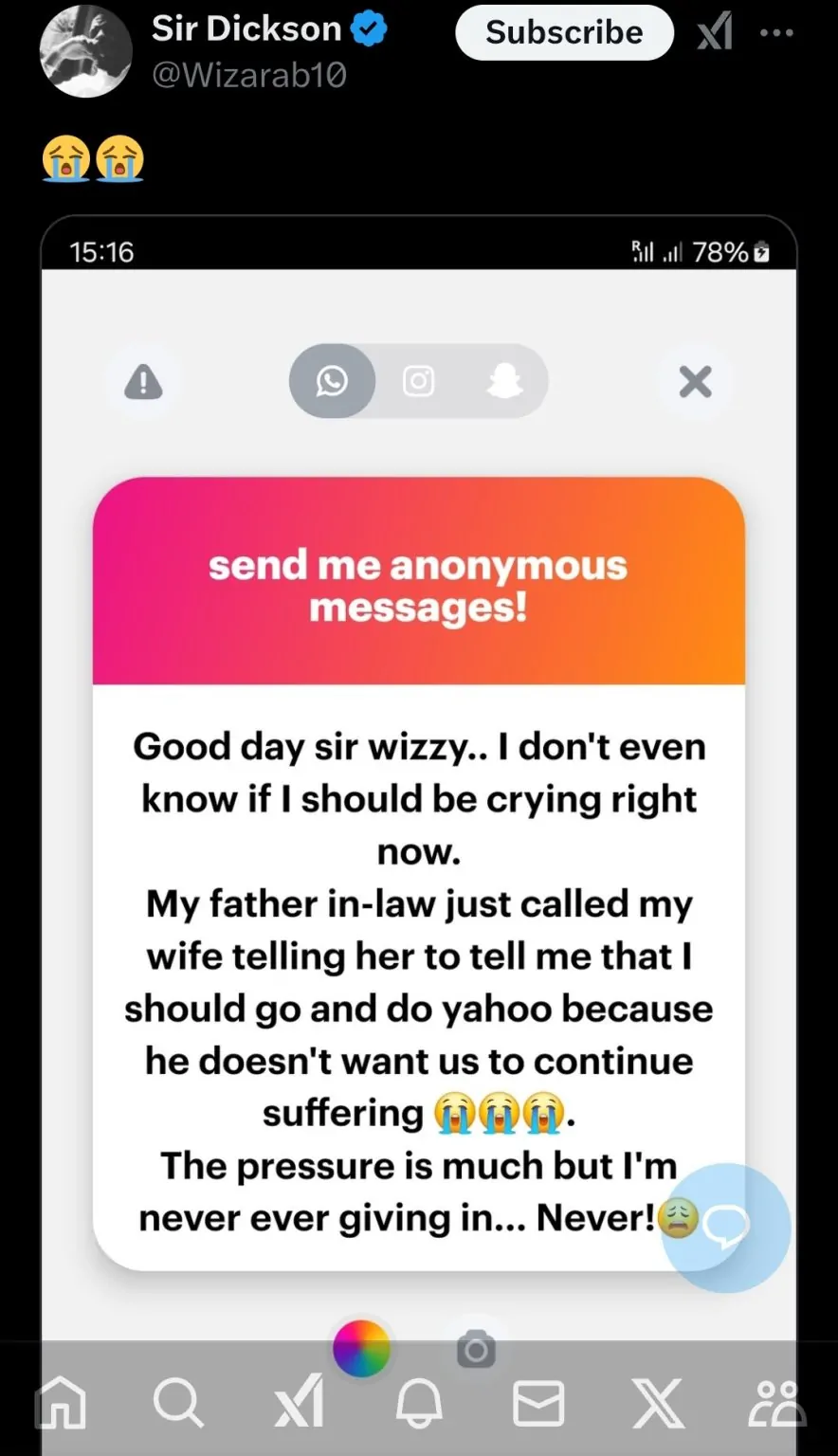
Task: Tap the X logo tab in the bottom bar
Action: 658,1403
